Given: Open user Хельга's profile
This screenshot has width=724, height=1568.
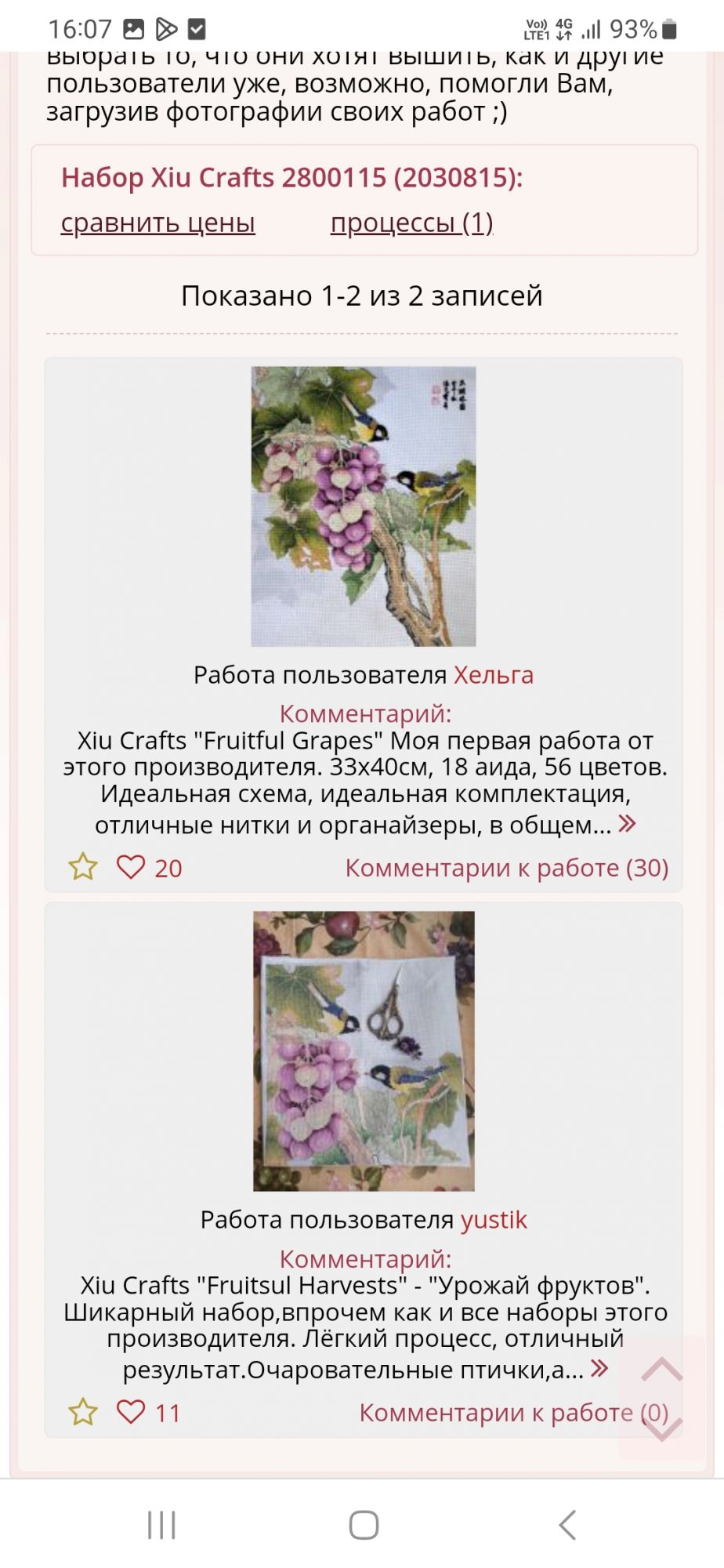Looking at the screenshot, I should 494,675.
